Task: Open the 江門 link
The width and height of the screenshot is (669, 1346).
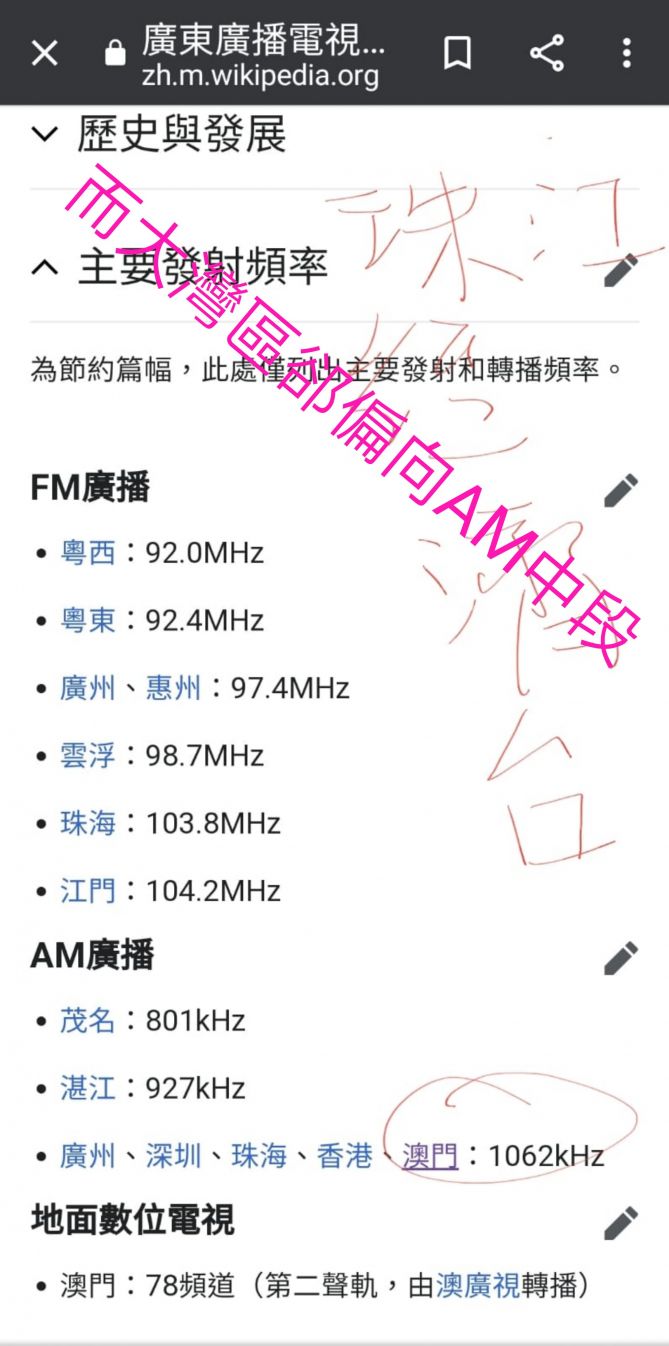Action: (88, 890)
